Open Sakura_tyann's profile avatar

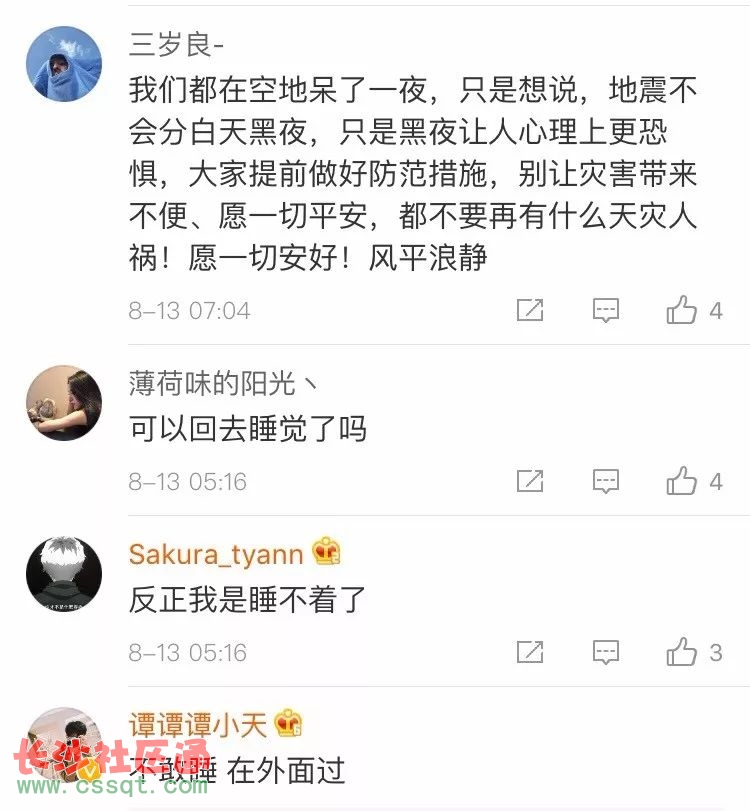(63, 574)
